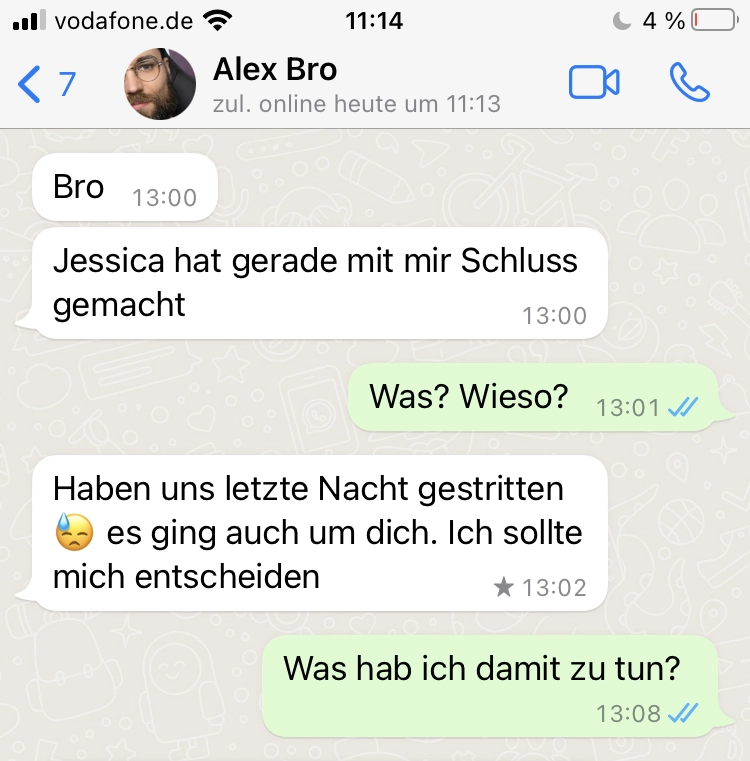The height and width of the screenshot is (761, 750).
Task: Open Alex Bro's profile picture
Action: pyautogui.click(x=159, y=84)
